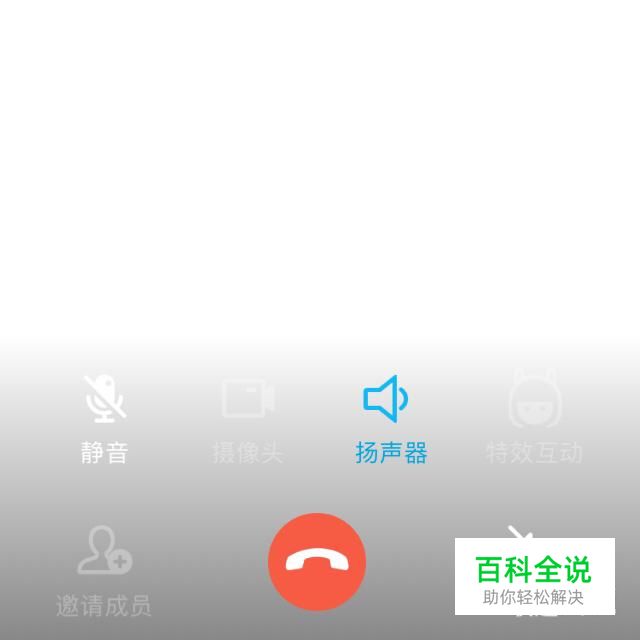Open special effects (特效互动)
640x640 pixels.
tap(534, 400)
